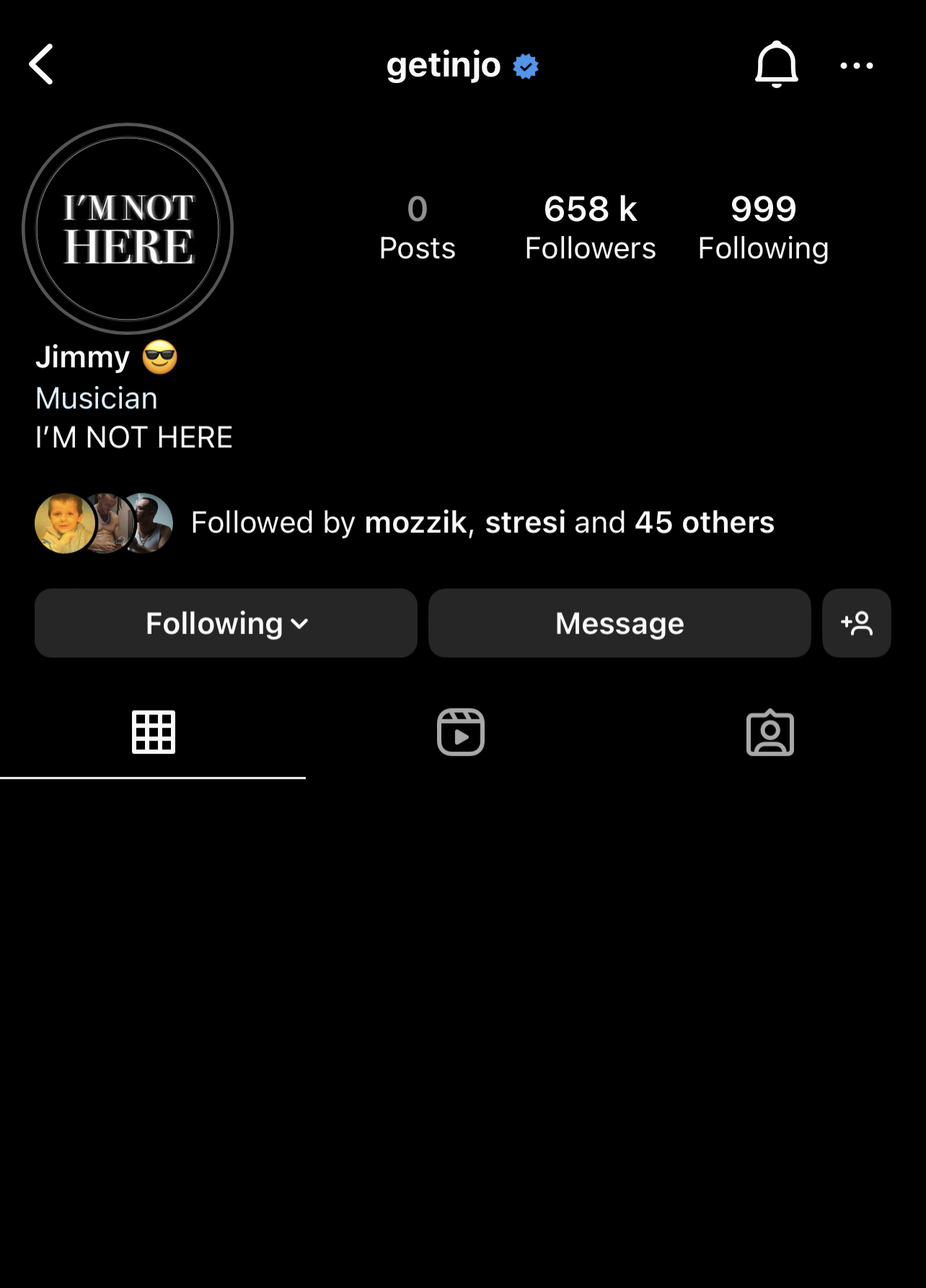Go back using the back arrow
The width and height of the screenshot is (926, 1288).
[41, 65]
